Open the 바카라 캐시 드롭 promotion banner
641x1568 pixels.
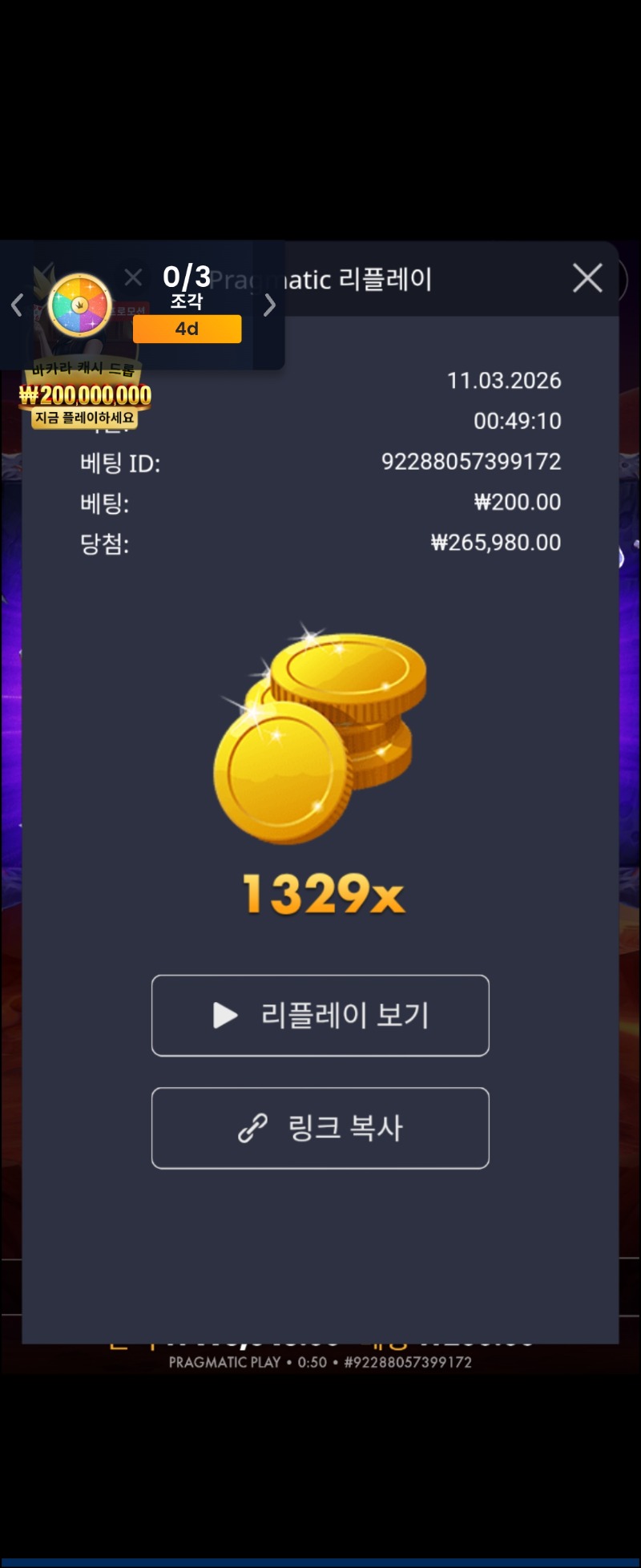[85, 394]
